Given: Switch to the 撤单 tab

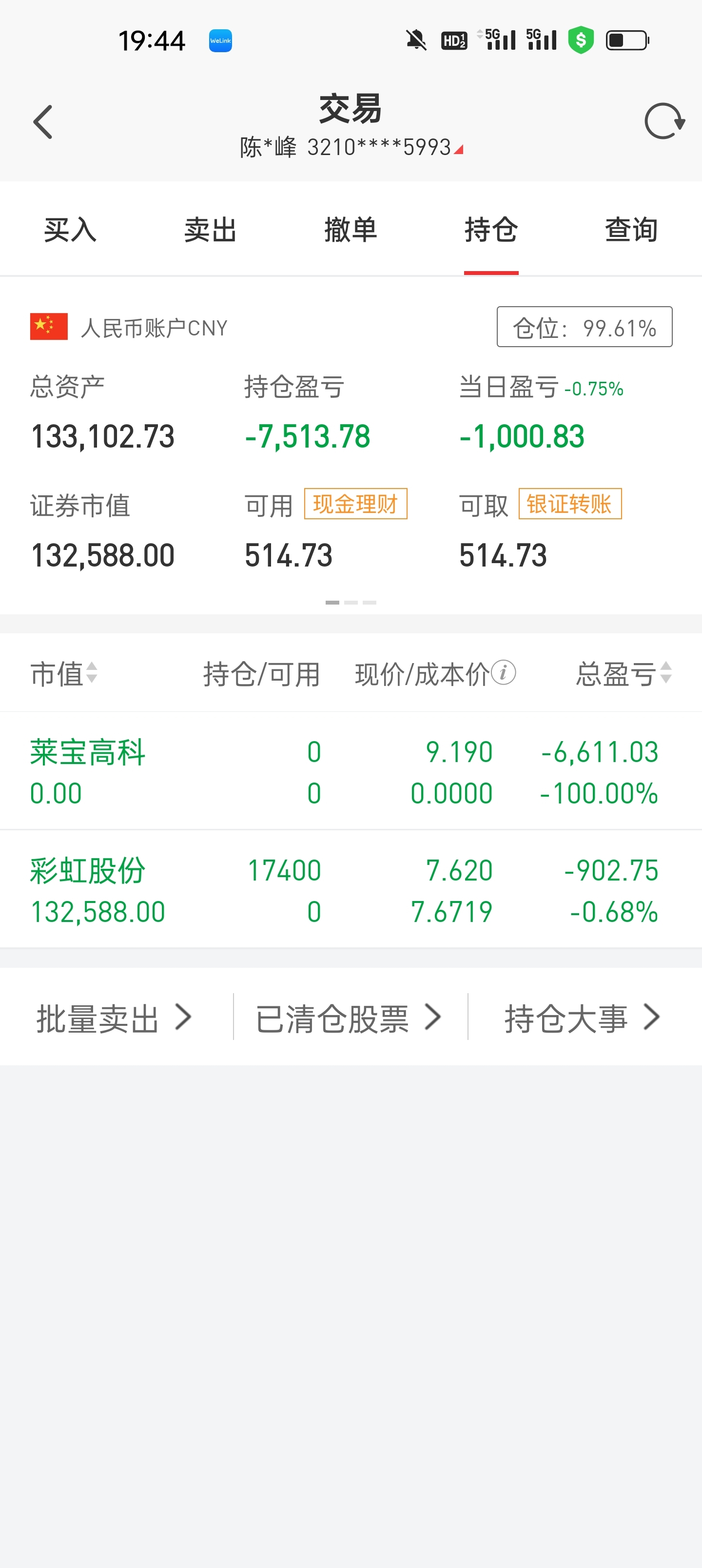Looking at the screenshot, I should [x=351, y=230].
